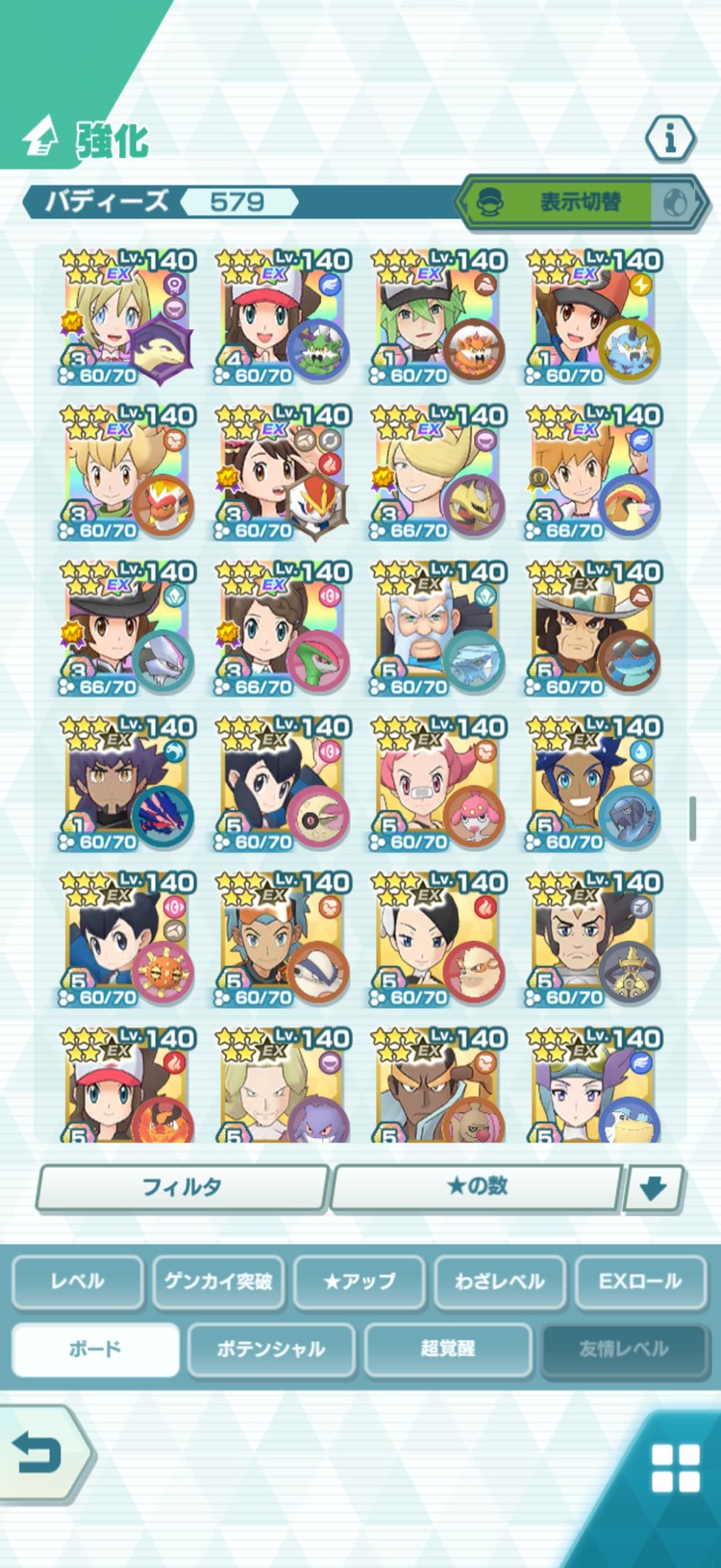Switch to the ポテンシャル tab

[x=271, y=1349]
